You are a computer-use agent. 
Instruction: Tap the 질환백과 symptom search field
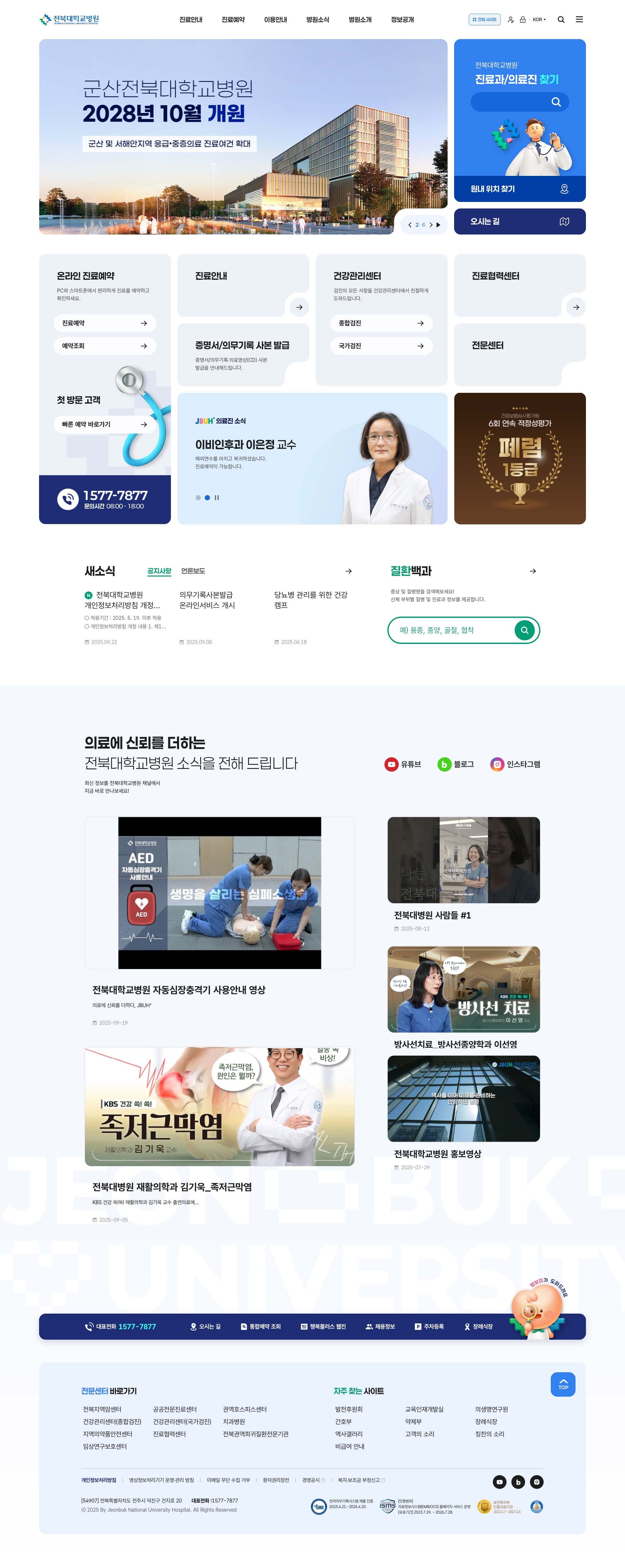click(x=453, y=630)
